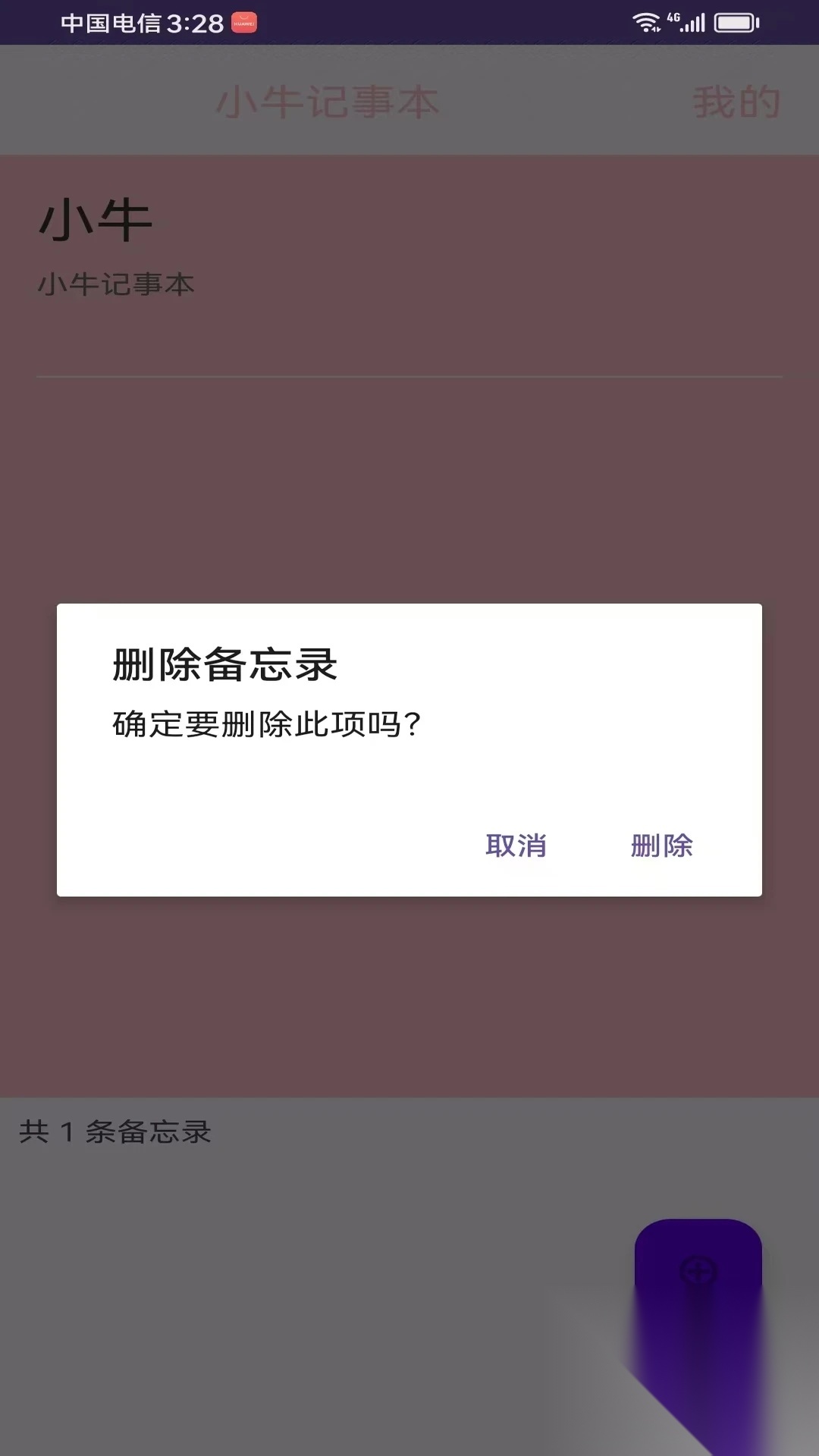Tap 取消 to dismiss the dialog

coord(516,845)
